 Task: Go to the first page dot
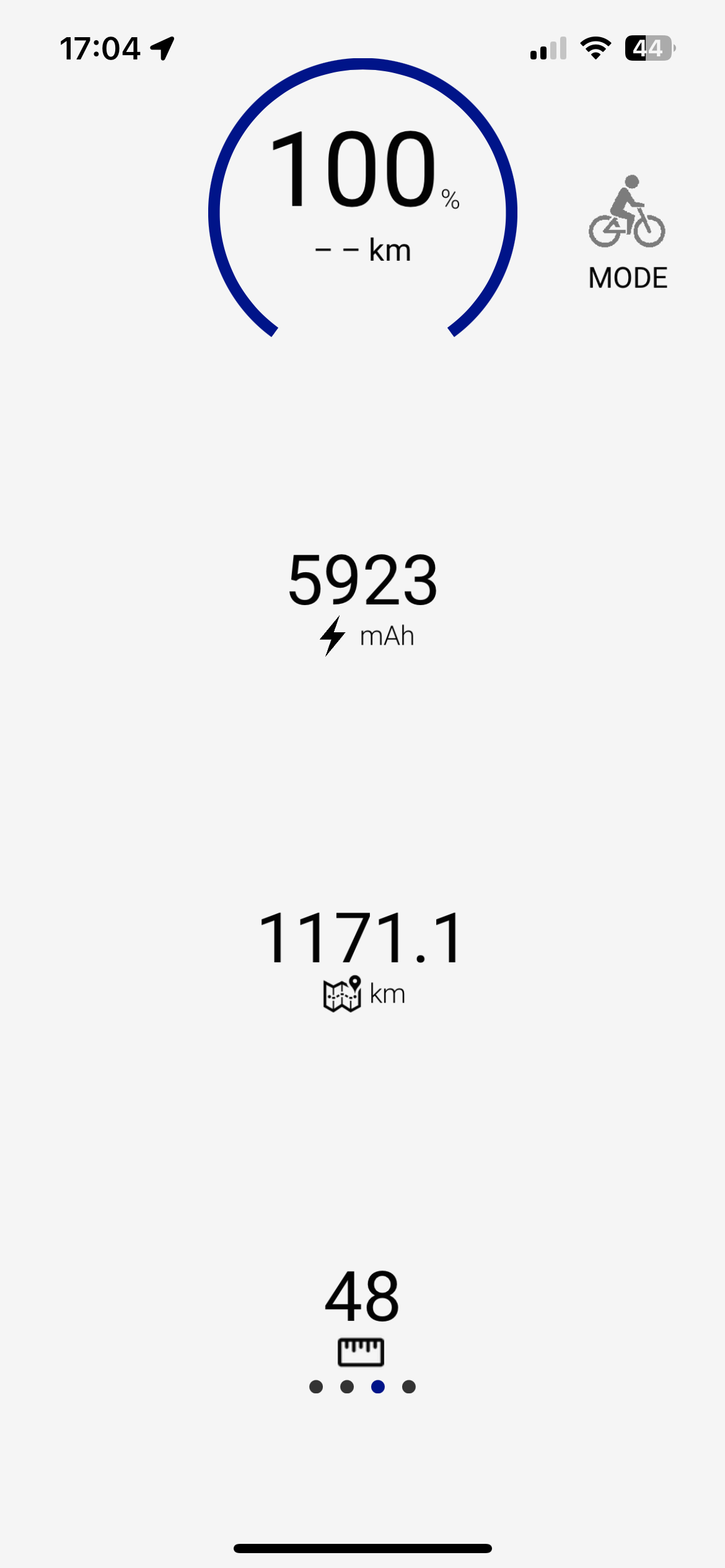tap(316, 1387)
